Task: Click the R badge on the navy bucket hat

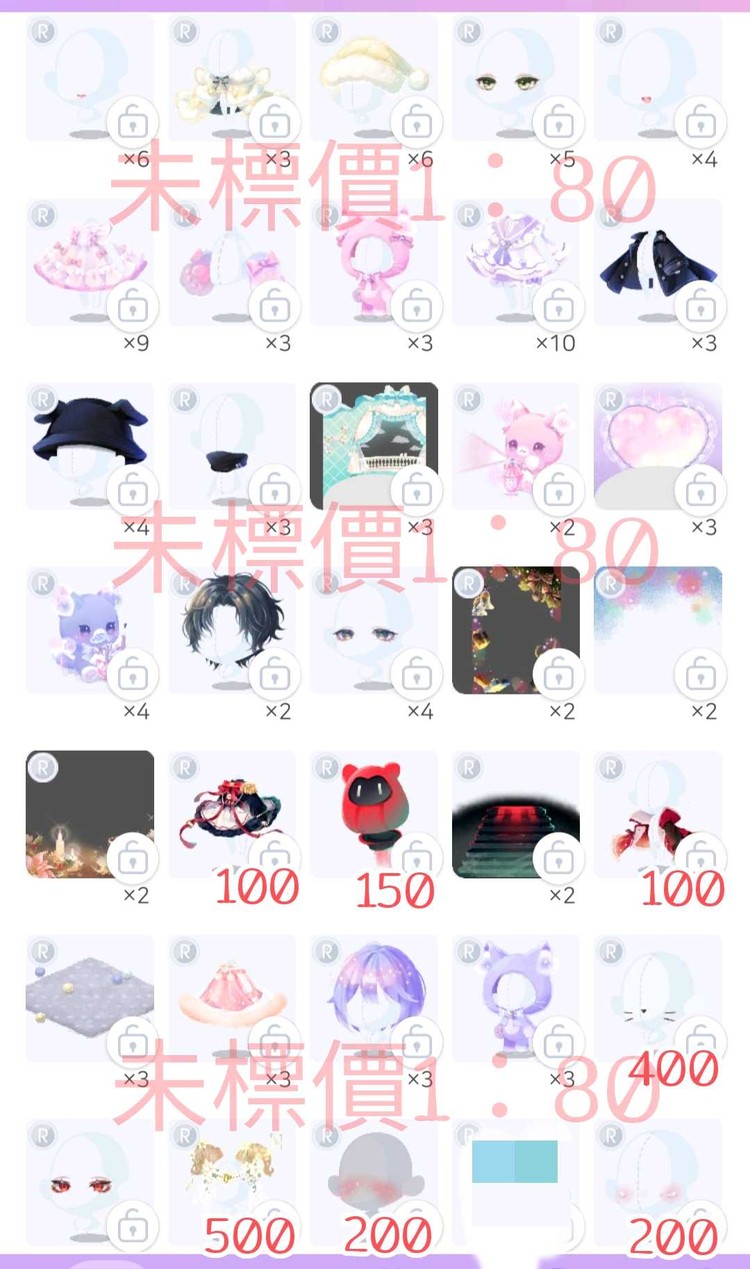Action: click(40, 396)
